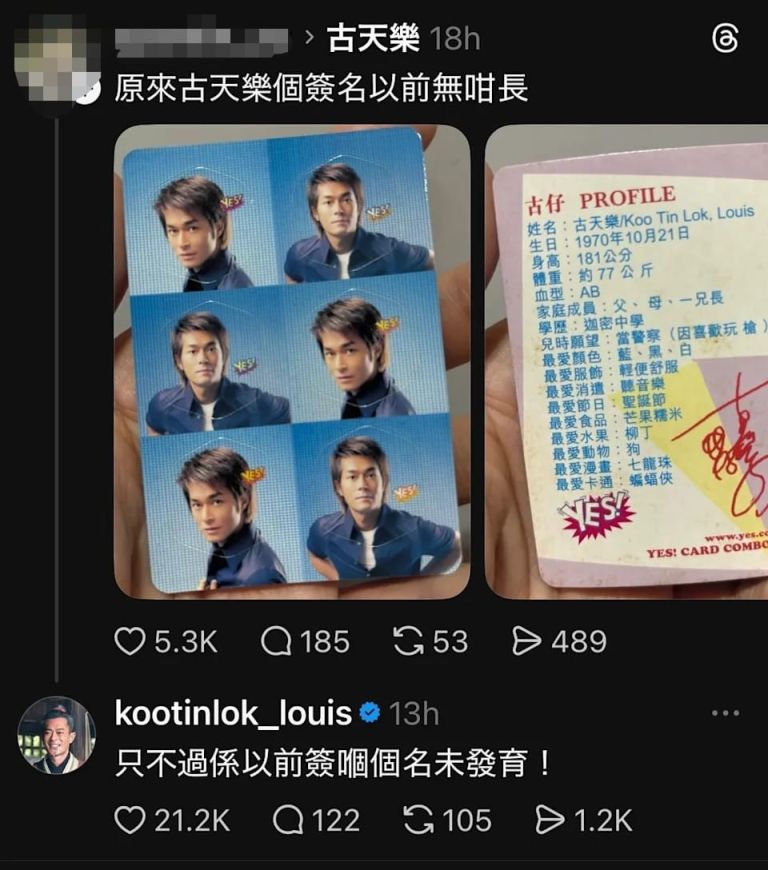Open kootinlok_louis profile from username
This screenshot has width=768, height=870.
pyautogui.click(x=233, y=713)
